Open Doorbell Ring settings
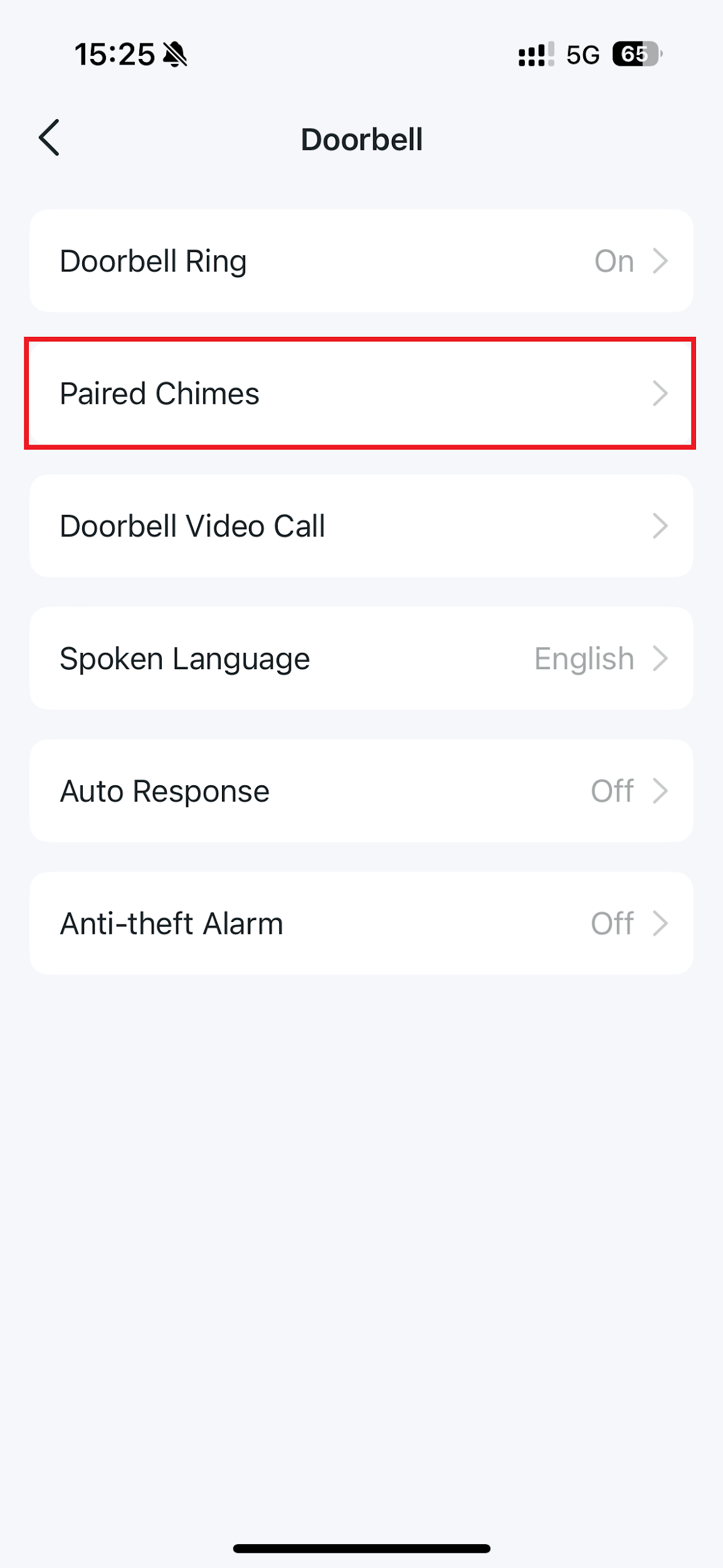Image resolution: width=723 pixels, height=1568 pixels. 361,261
